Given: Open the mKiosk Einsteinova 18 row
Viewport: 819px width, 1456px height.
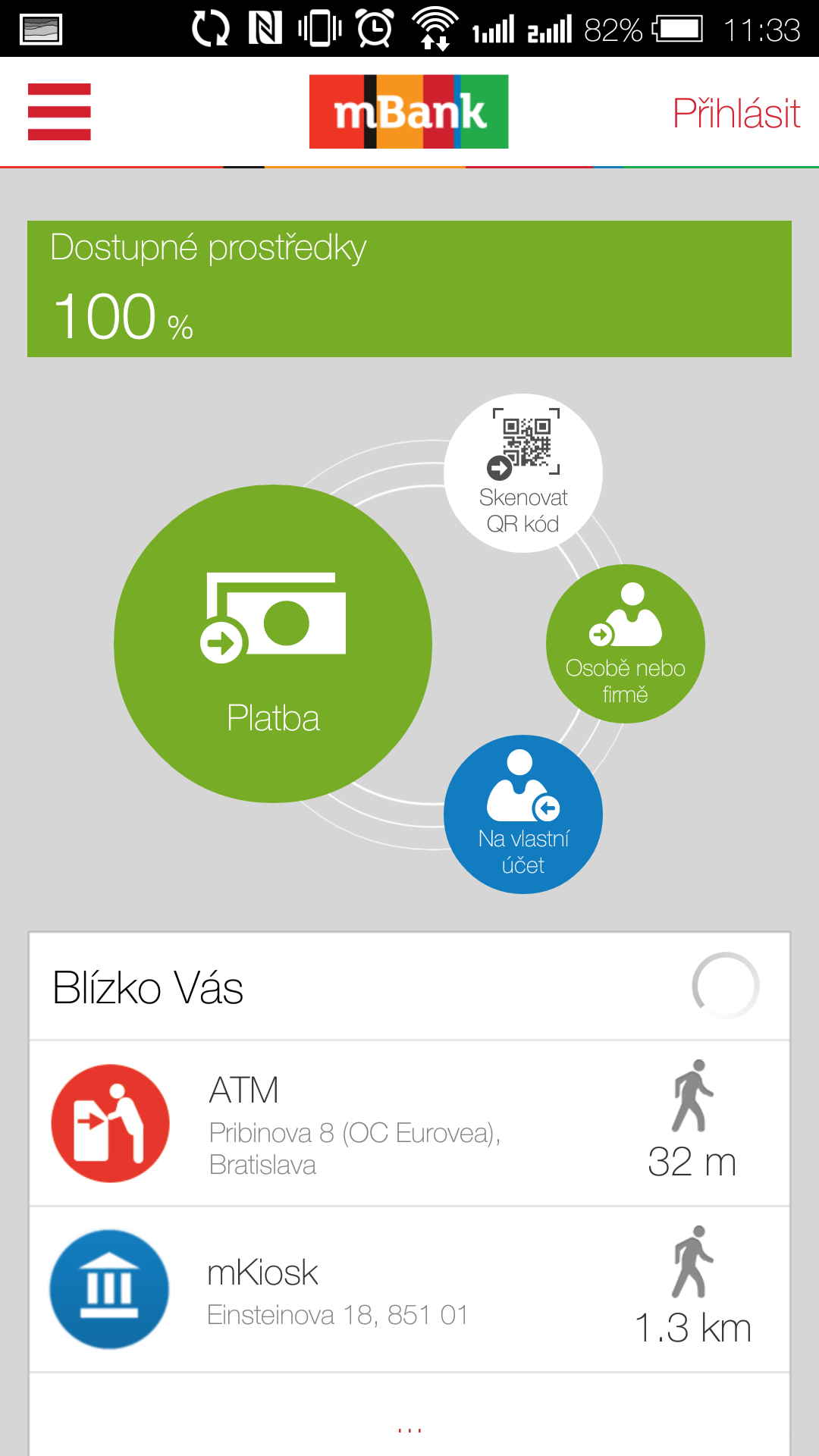Looking at the screenshot, I should [409, 1289].
